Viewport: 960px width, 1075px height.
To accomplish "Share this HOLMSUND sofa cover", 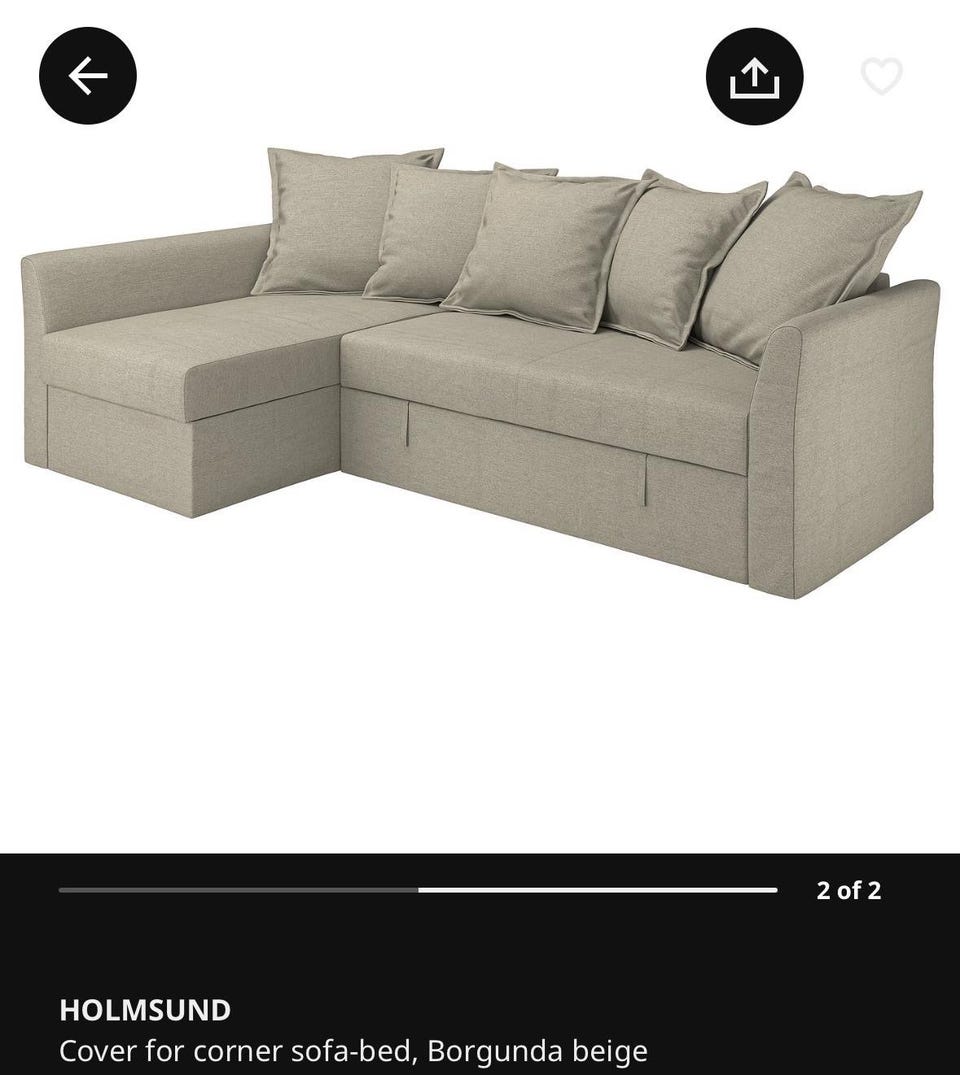I will coord(754,77).
